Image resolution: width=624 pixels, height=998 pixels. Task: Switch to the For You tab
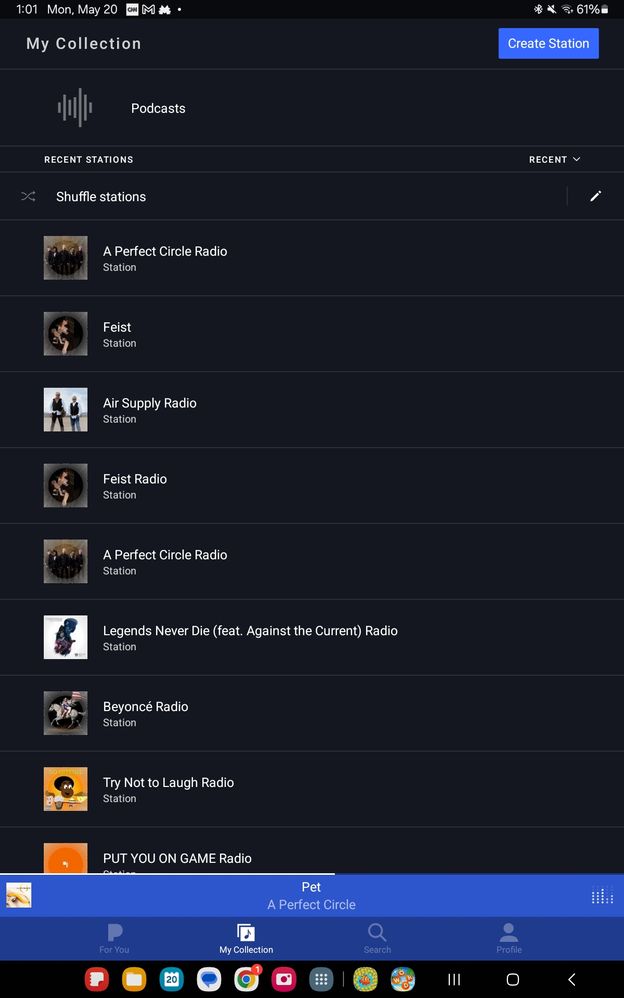click(114, 939)
